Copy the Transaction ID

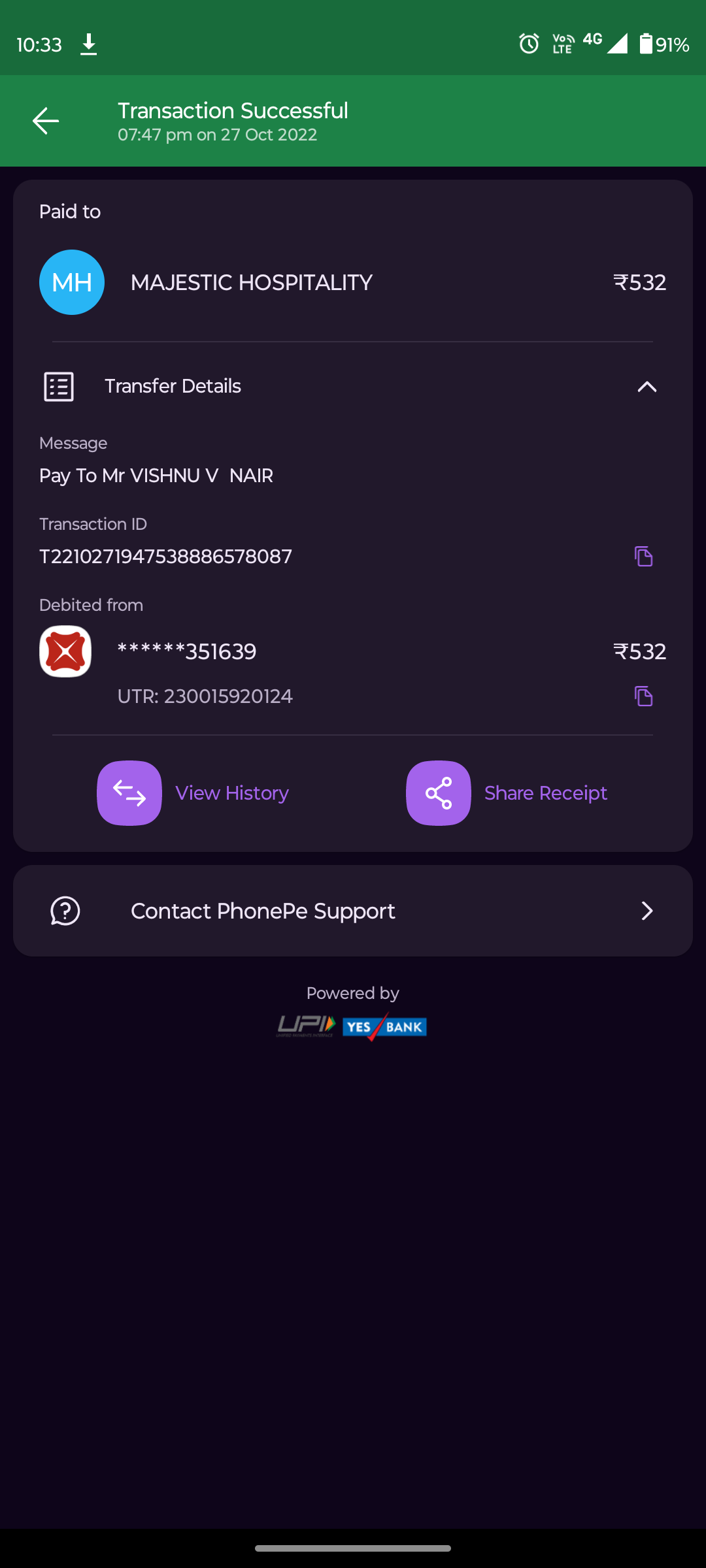643,556
